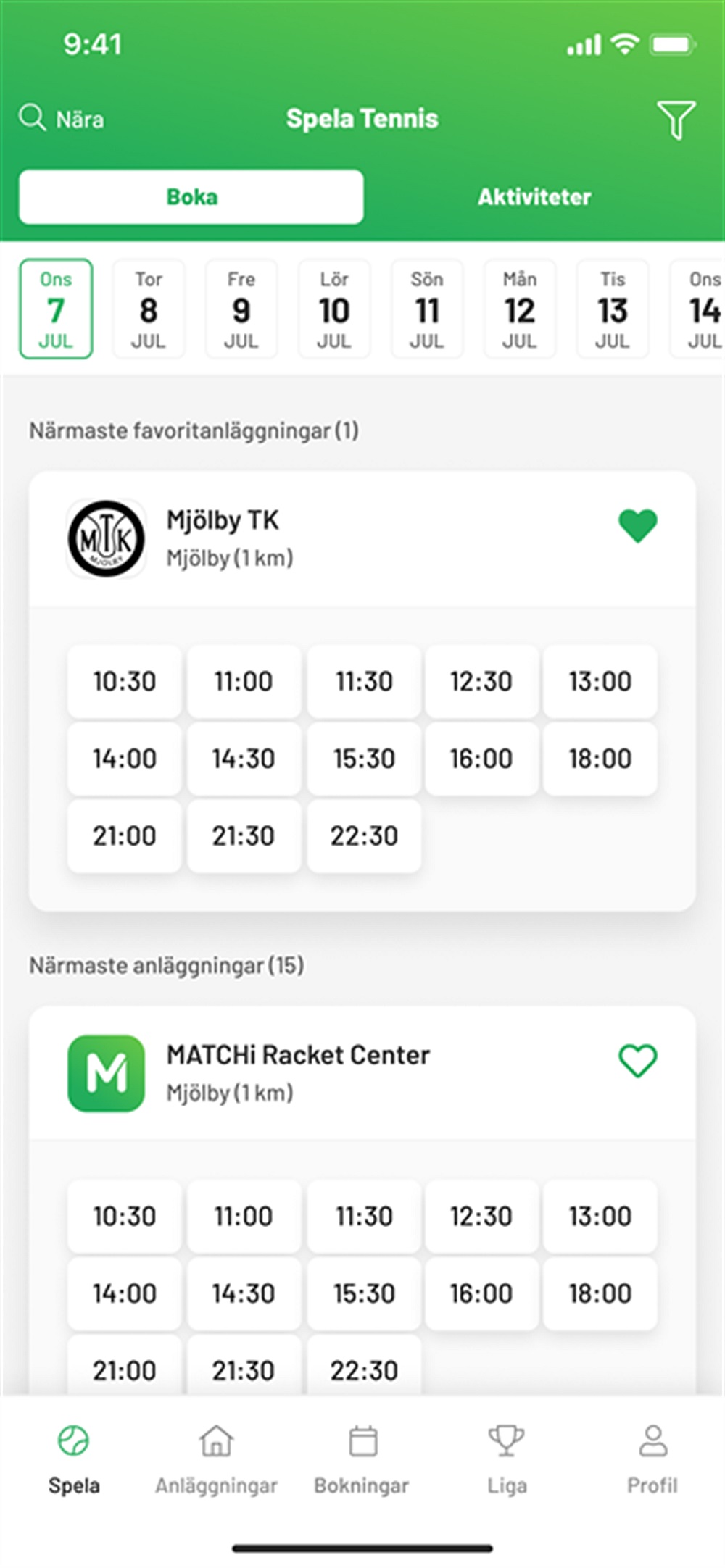This screenshot has width=725, height=1568.
Task: Choose 13:00 slot at MATCHi Racket Center
Action: (x=600, y=1216)
